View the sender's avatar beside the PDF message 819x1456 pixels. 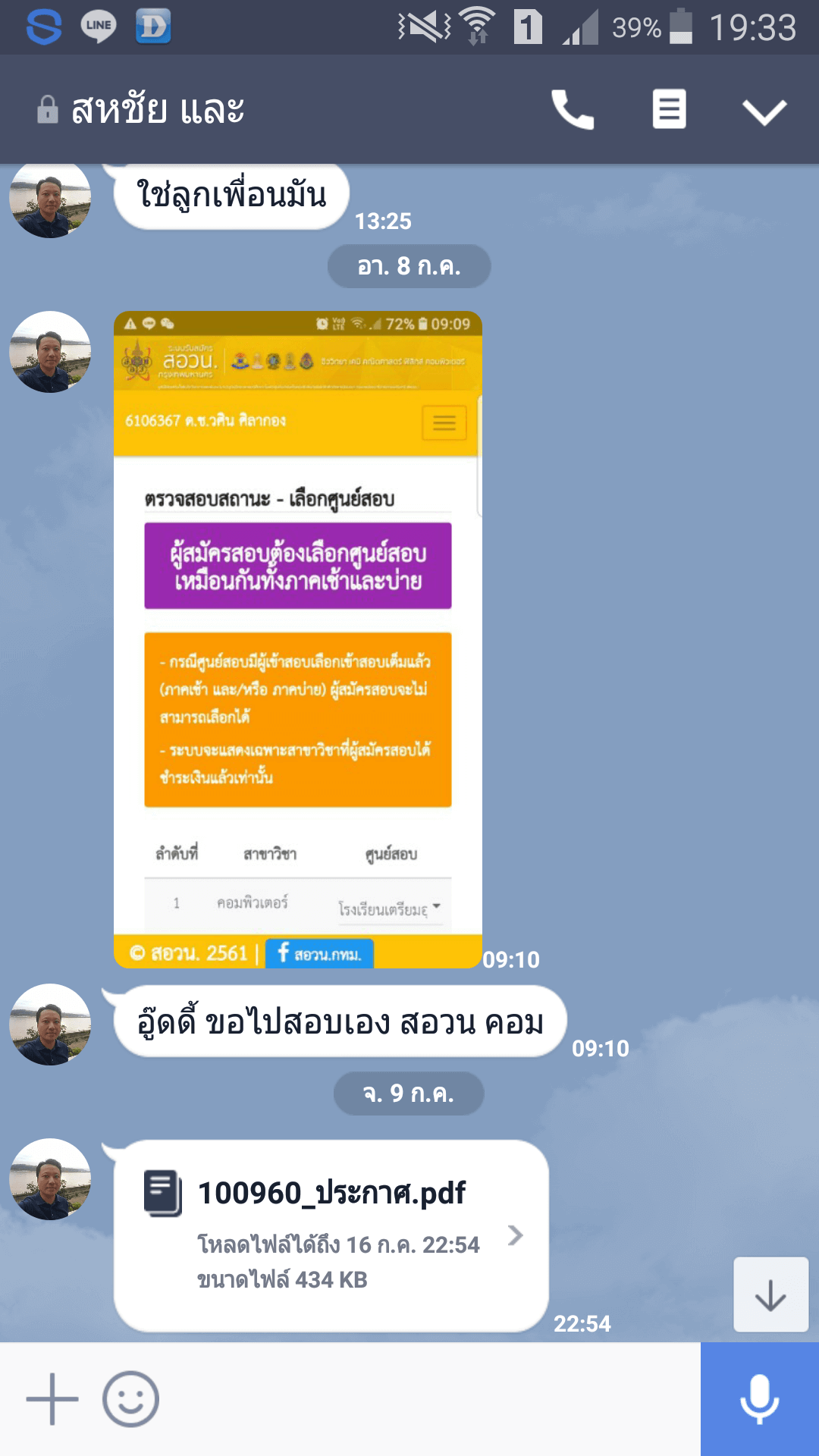(x=50, y=1179)
